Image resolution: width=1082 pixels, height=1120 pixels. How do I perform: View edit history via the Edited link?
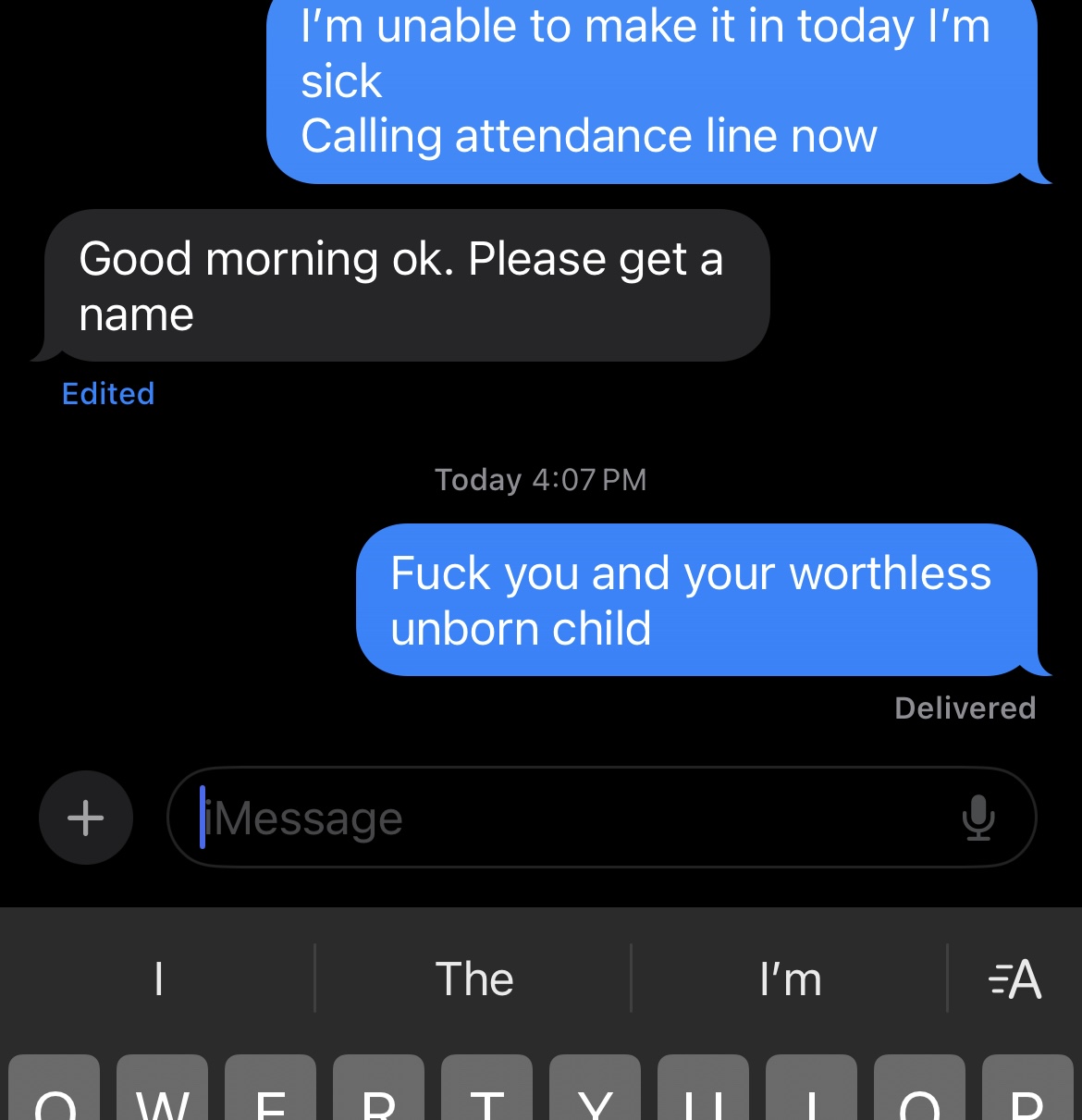point(108,394)
